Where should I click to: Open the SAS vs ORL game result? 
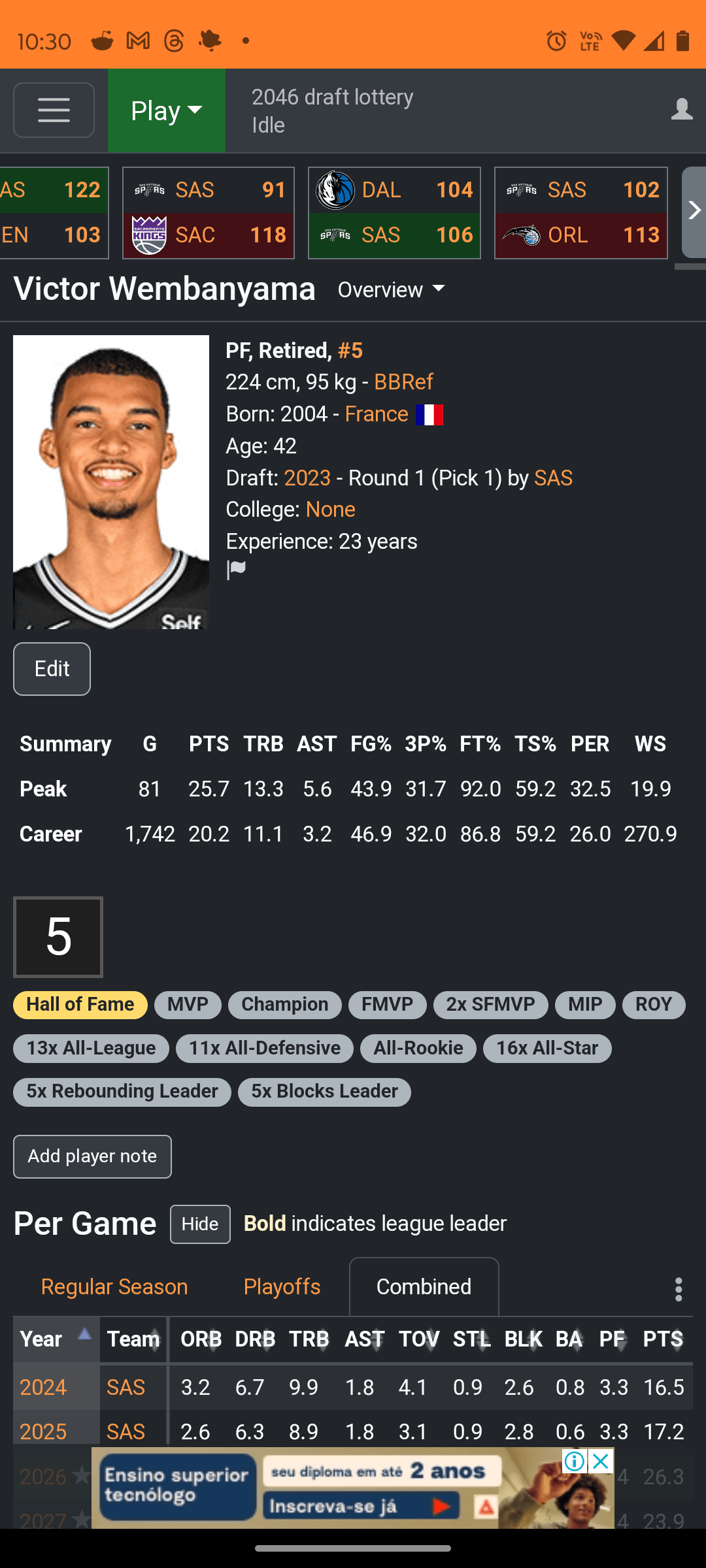tap(580, 212)
